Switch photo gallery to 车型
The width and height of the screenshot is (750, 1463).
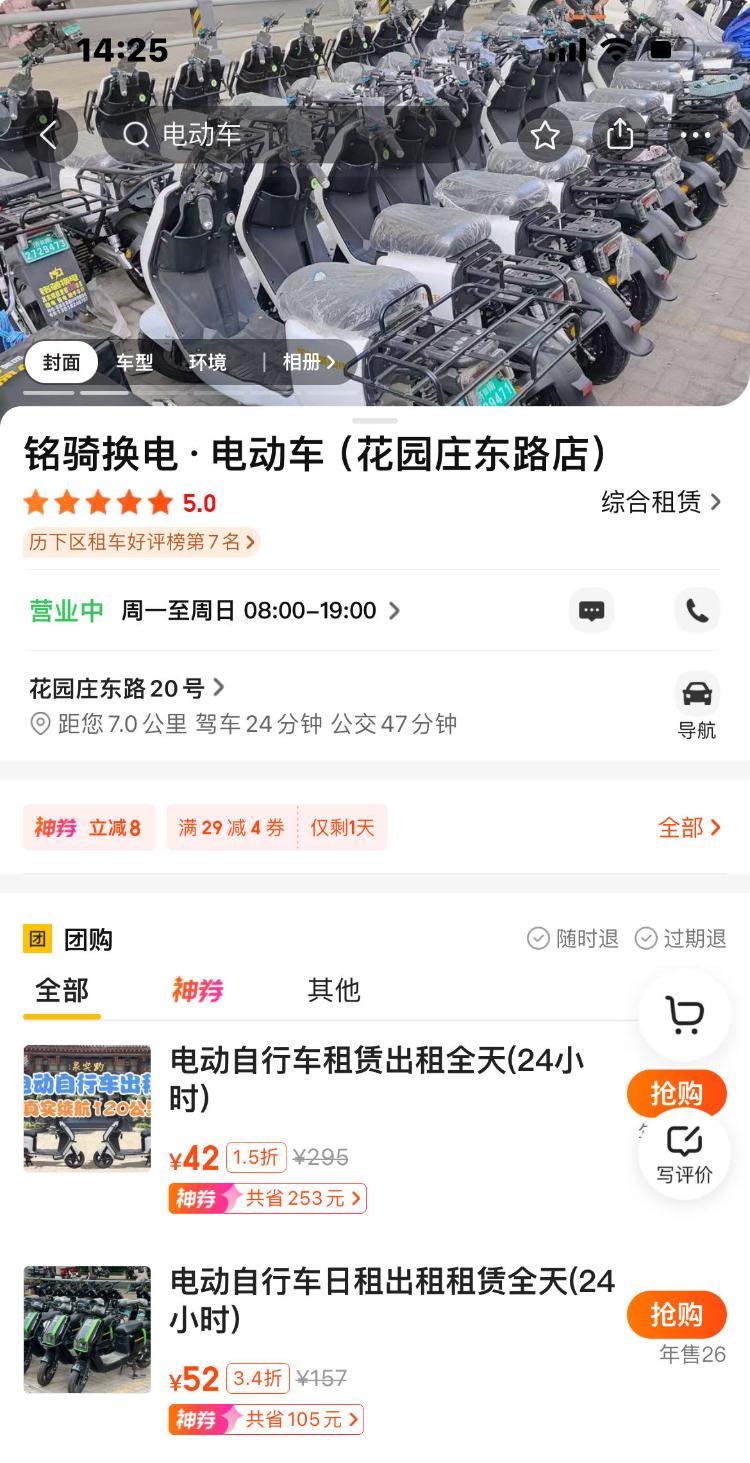pos(134,362)
